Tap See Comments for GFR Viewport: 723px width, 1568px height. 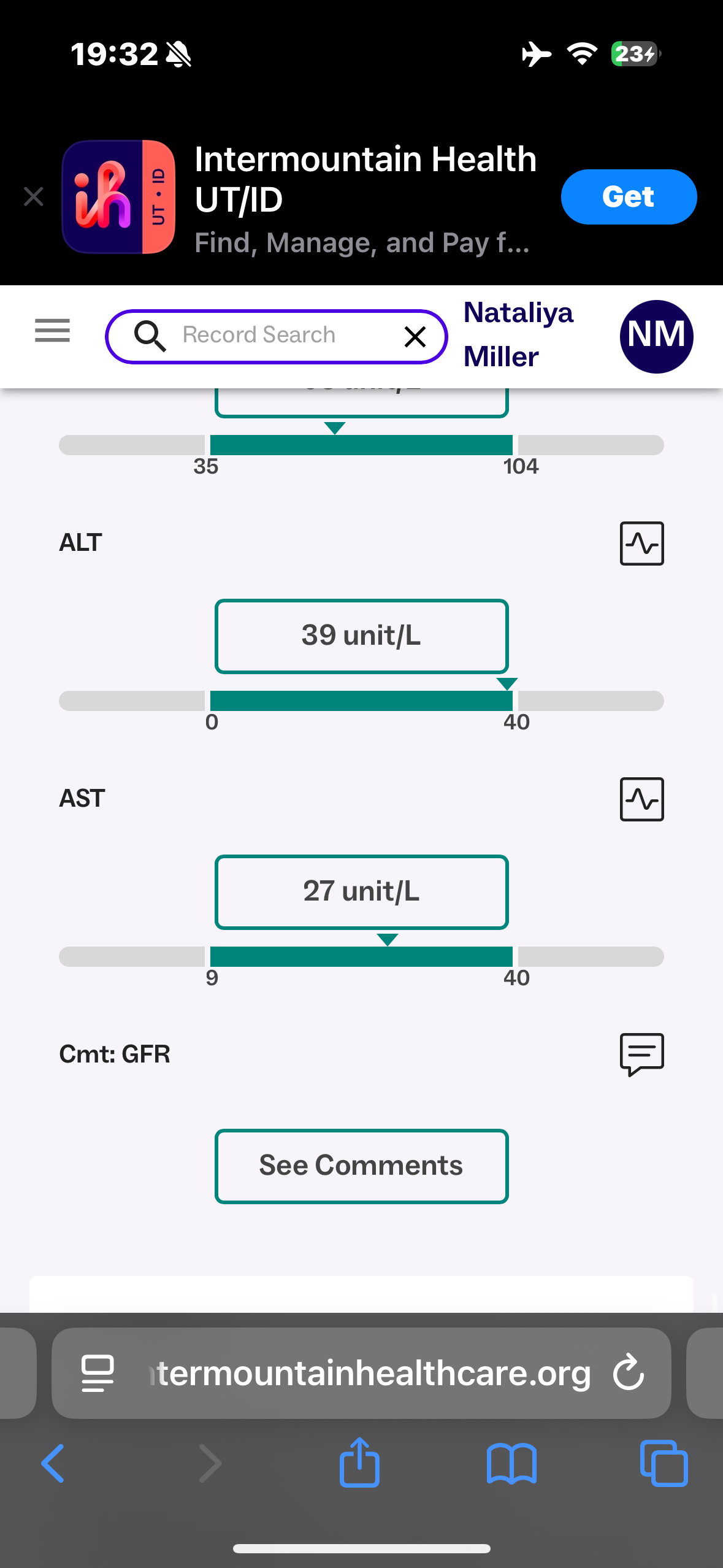(x=361, y=1166)
